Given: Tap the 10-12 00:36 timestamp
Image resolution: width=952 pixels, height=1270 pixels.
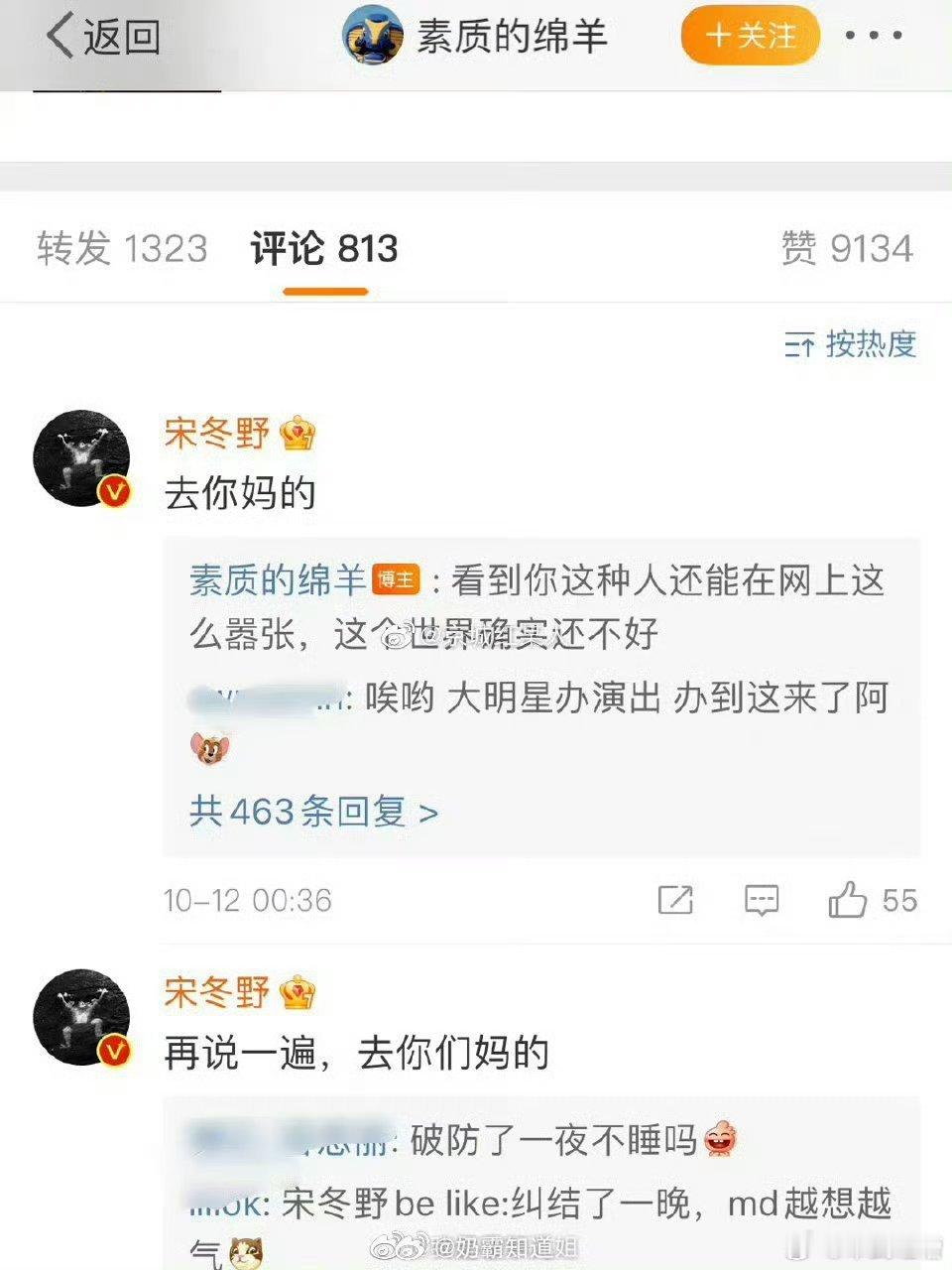Looking at the screenshot, I should click(x=248, y=901).
